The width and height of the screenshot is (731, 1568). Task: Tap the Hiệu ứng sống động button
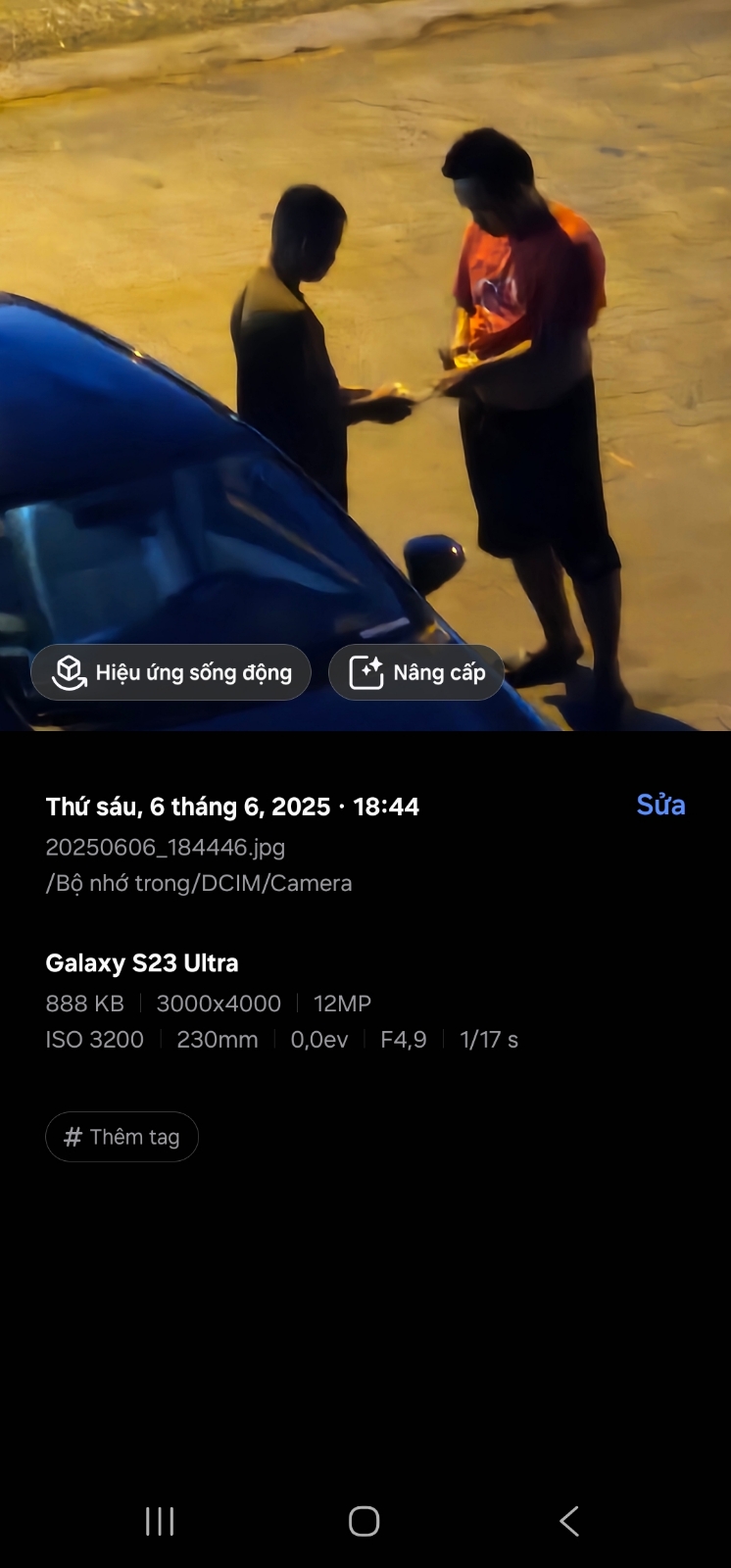[171, 672]
